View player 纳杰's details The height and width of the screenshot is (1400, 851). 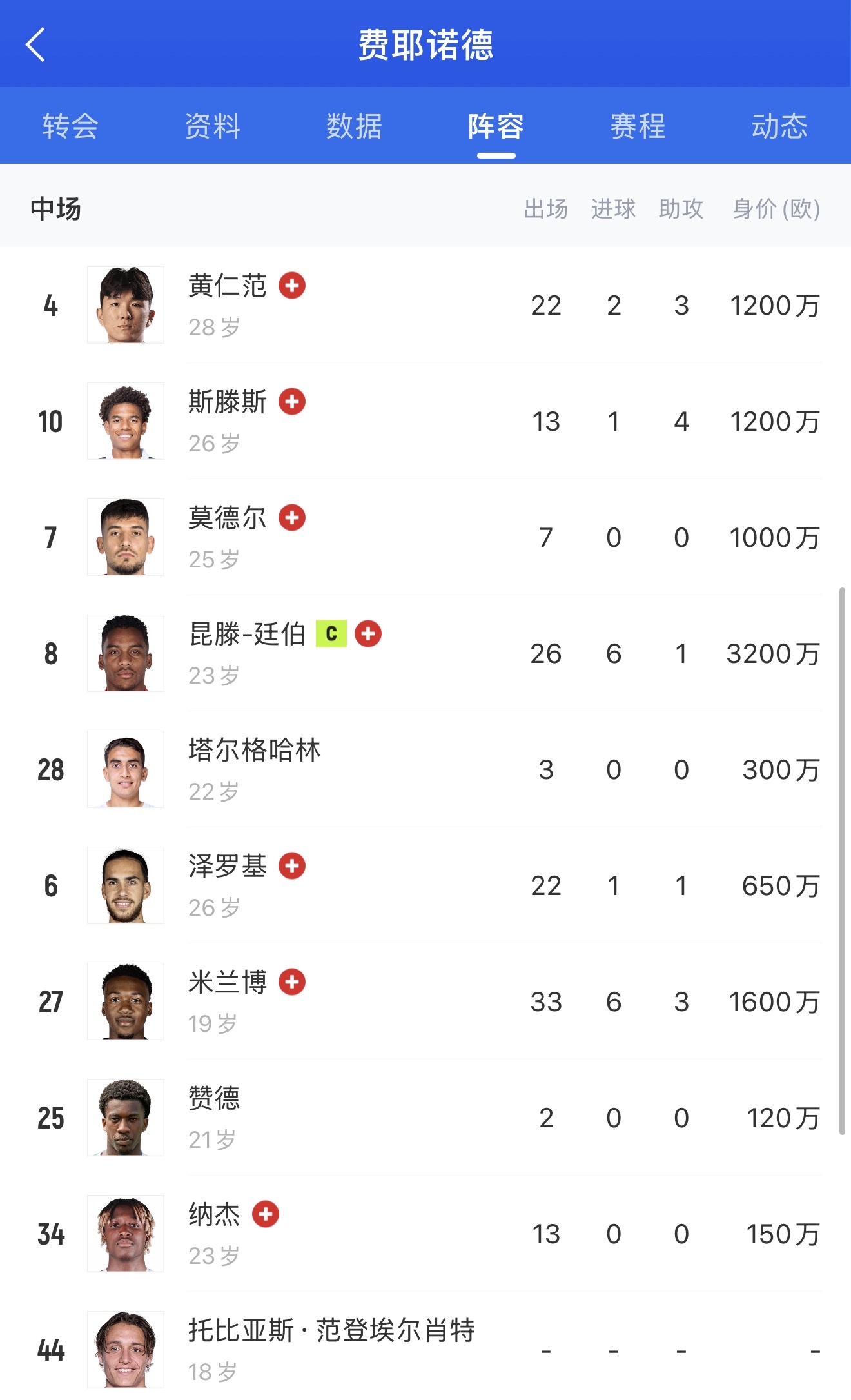coord(214,1214)
